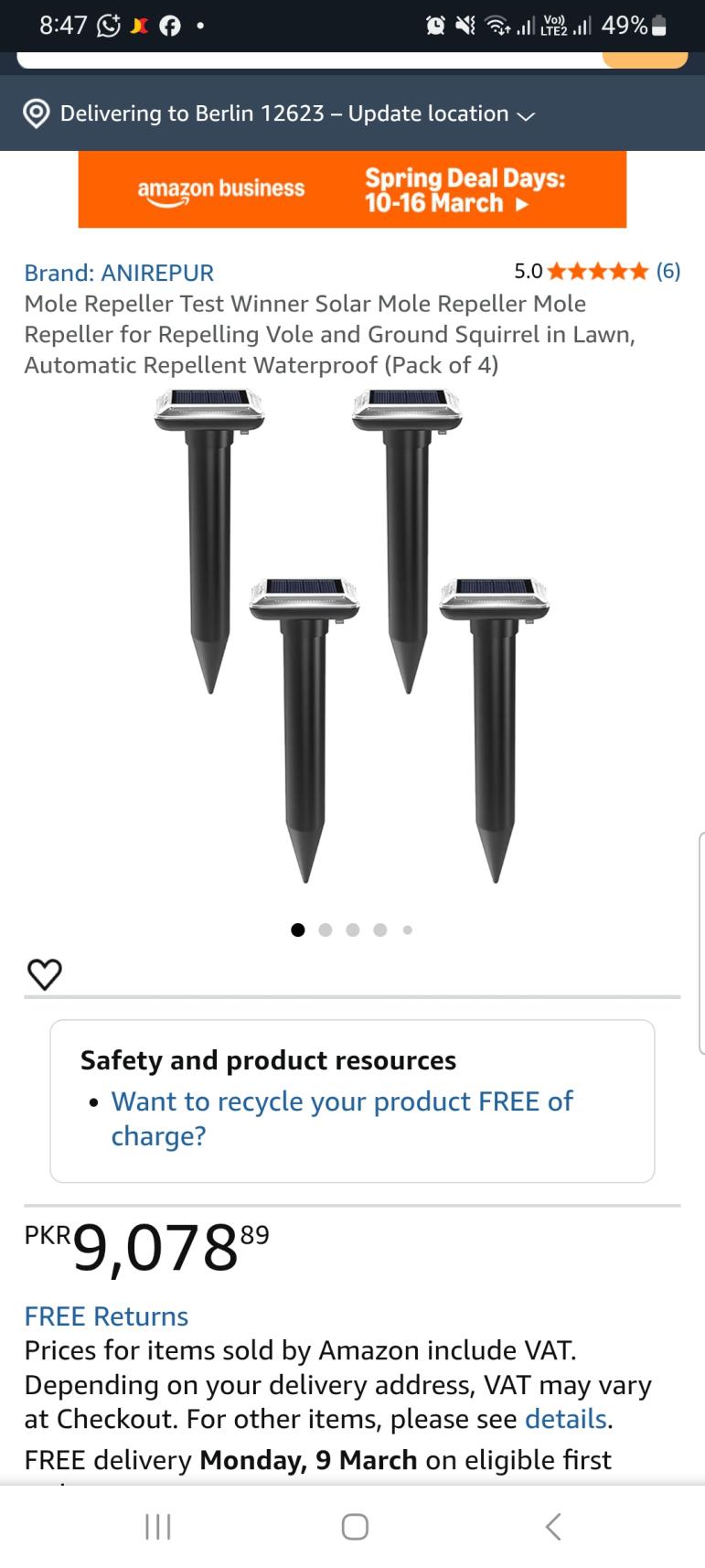705x1568 pixels.
Task: Add product to wish list heart
Action: (x=45, y=973)
